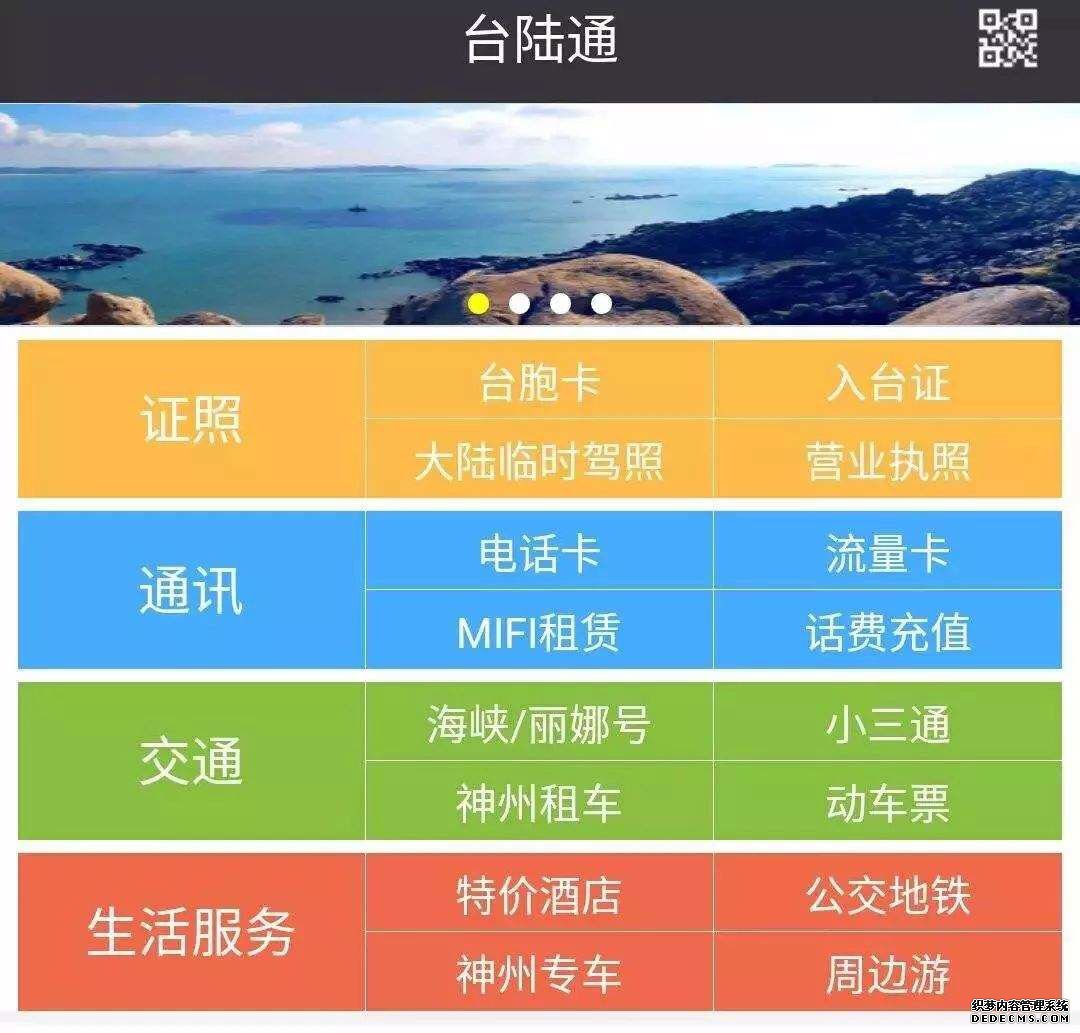
Task: Open 神州租车 car rental
Action: tap(539, 803)
